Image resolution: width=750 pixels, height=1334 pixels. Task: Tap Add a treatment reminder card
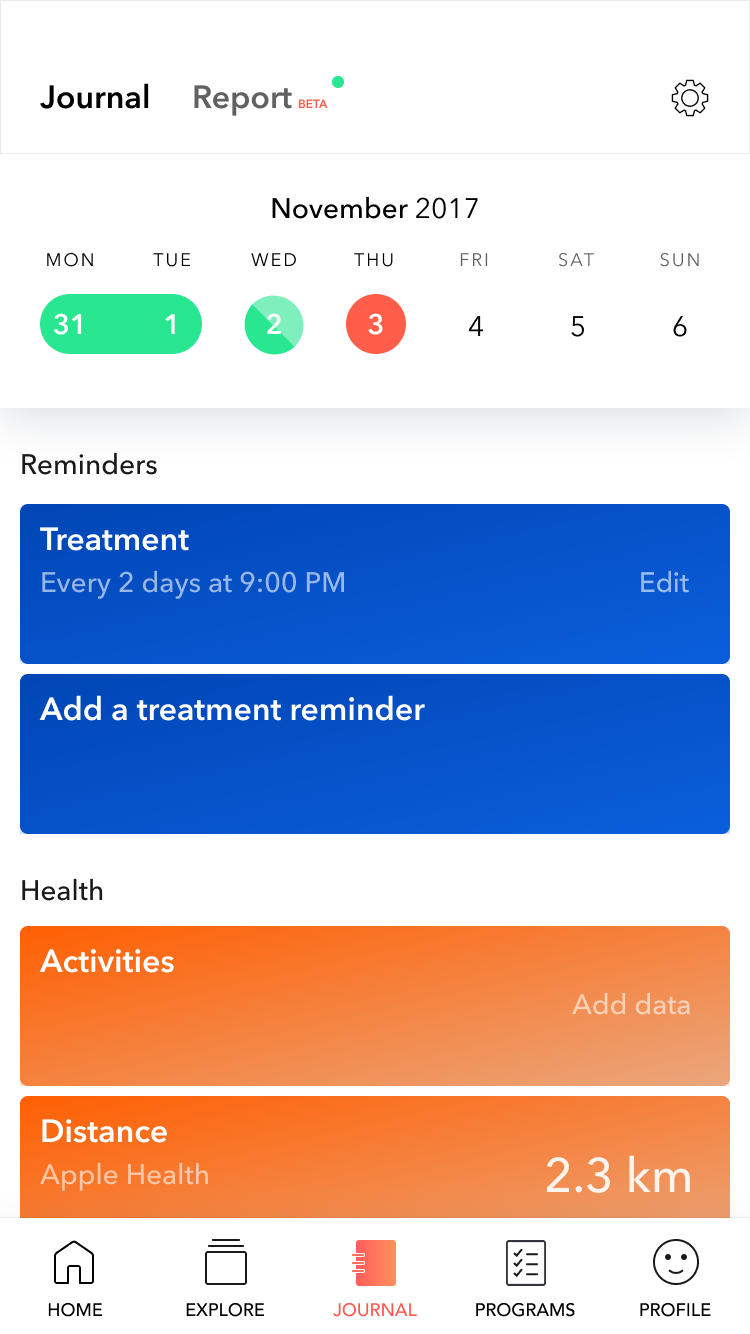pyautogui.click(x=375, y=753)
